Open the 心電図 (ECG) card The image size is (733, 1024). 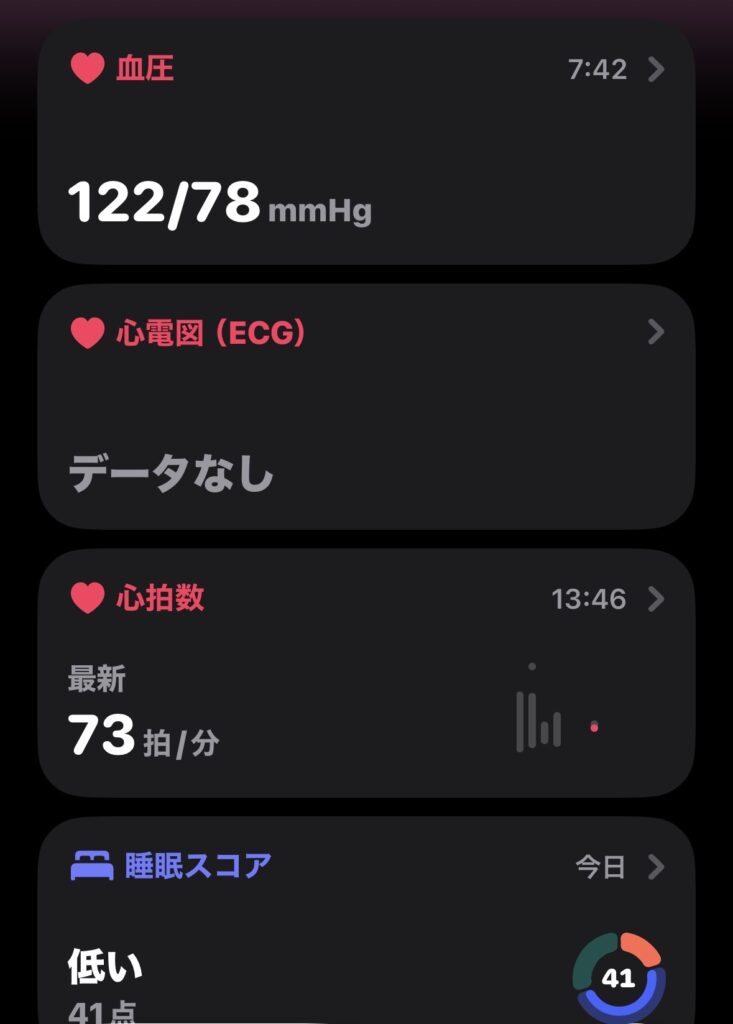[366, 406]
